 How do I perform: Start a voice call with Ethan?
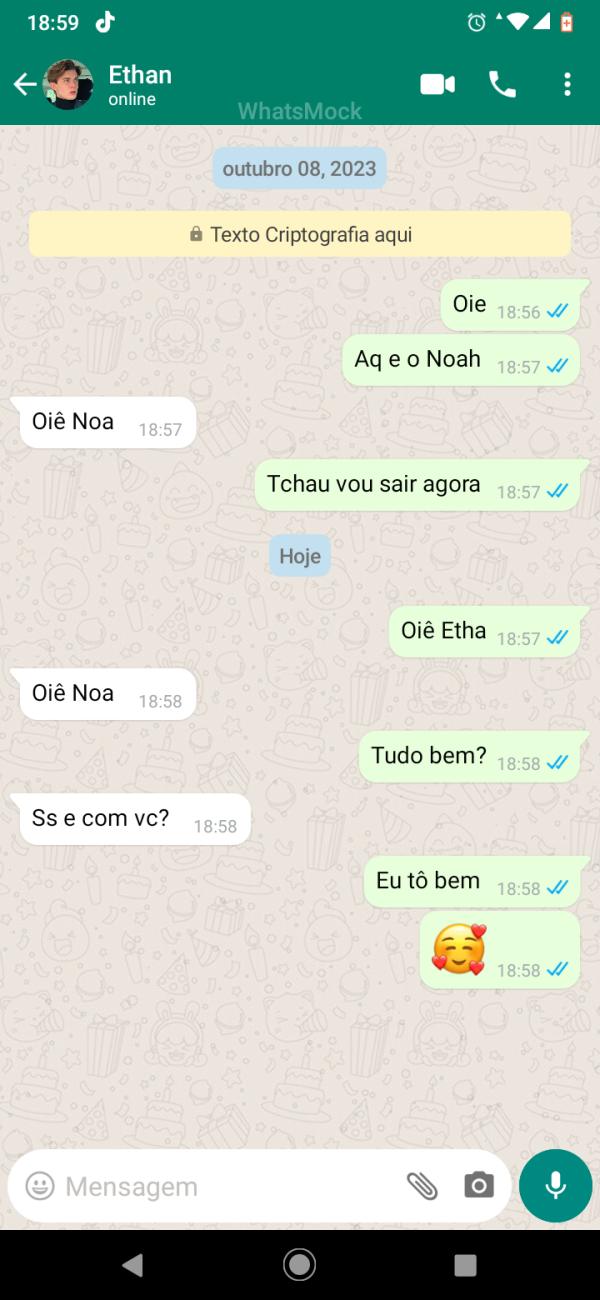point(502,85)
